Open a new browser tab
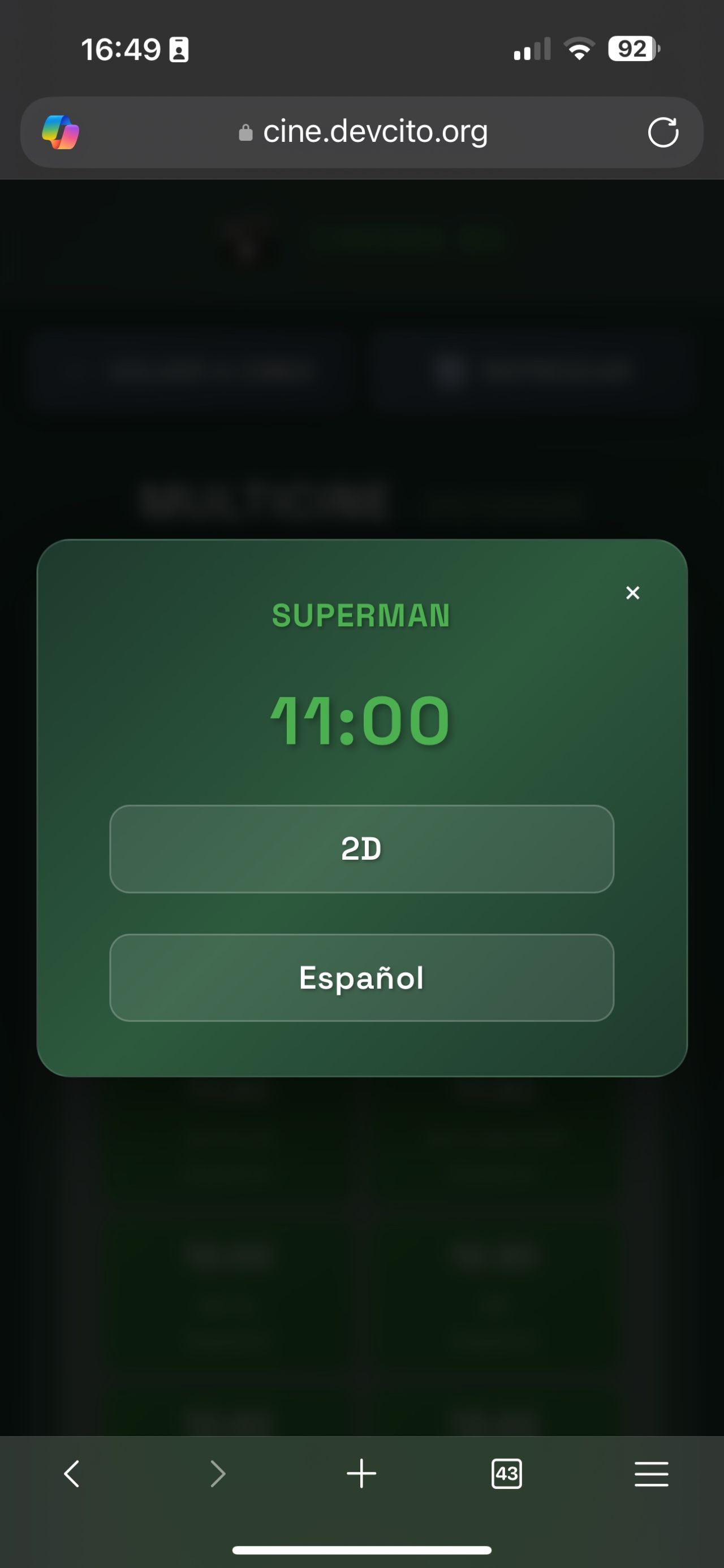The height and width of the screenshot is (1568, 724). (x=361, y=1474)
